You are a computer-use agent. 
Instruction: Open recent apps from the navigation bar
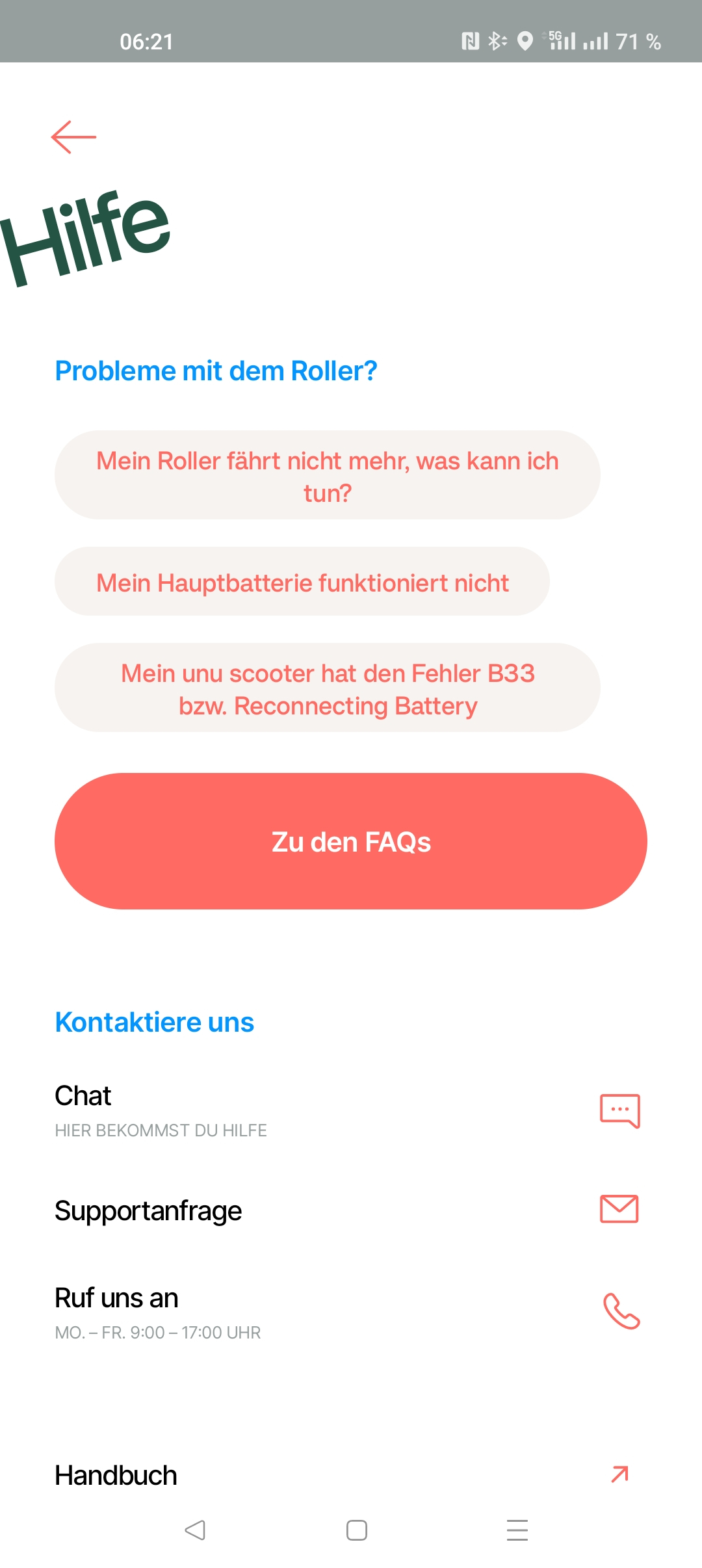pyautogui.click(x=517, y=1530)
